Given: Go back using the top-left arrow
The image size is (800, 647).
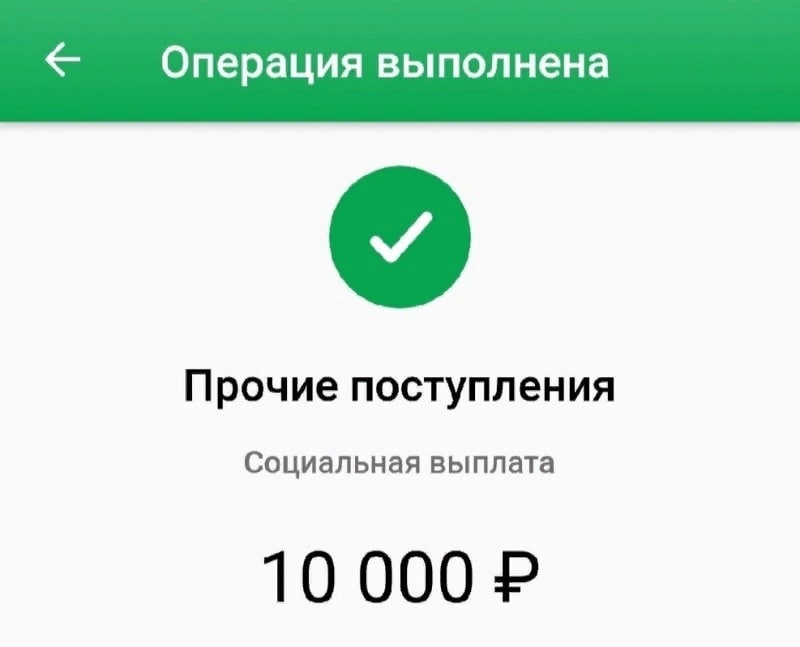Looking at the screenshot, I should click(x=62, y=62).
